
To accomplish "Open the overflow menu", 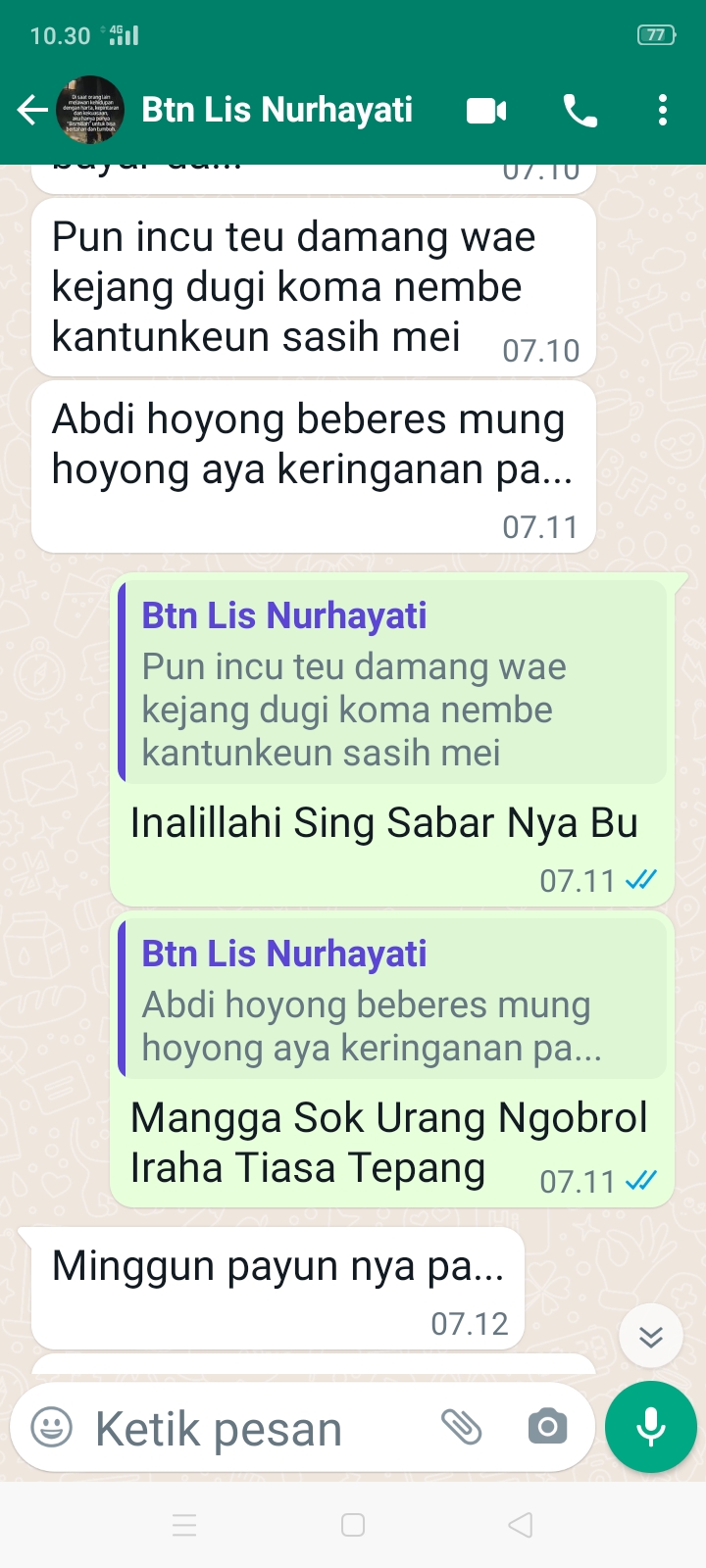I will pos(663,110).
